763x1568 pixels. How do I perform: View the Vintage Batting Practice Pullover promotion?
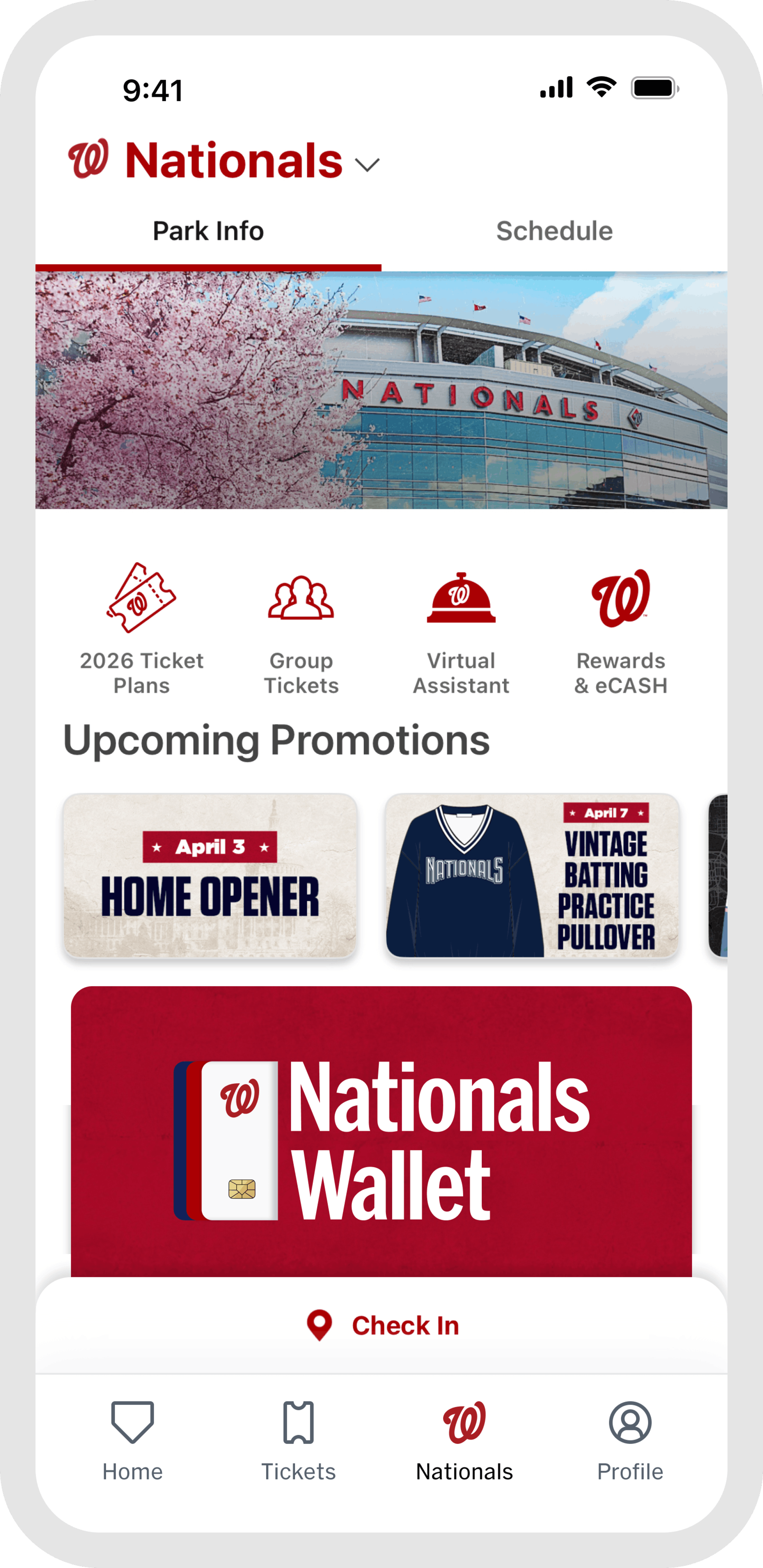pyautogui.click(x=532, y=875)
